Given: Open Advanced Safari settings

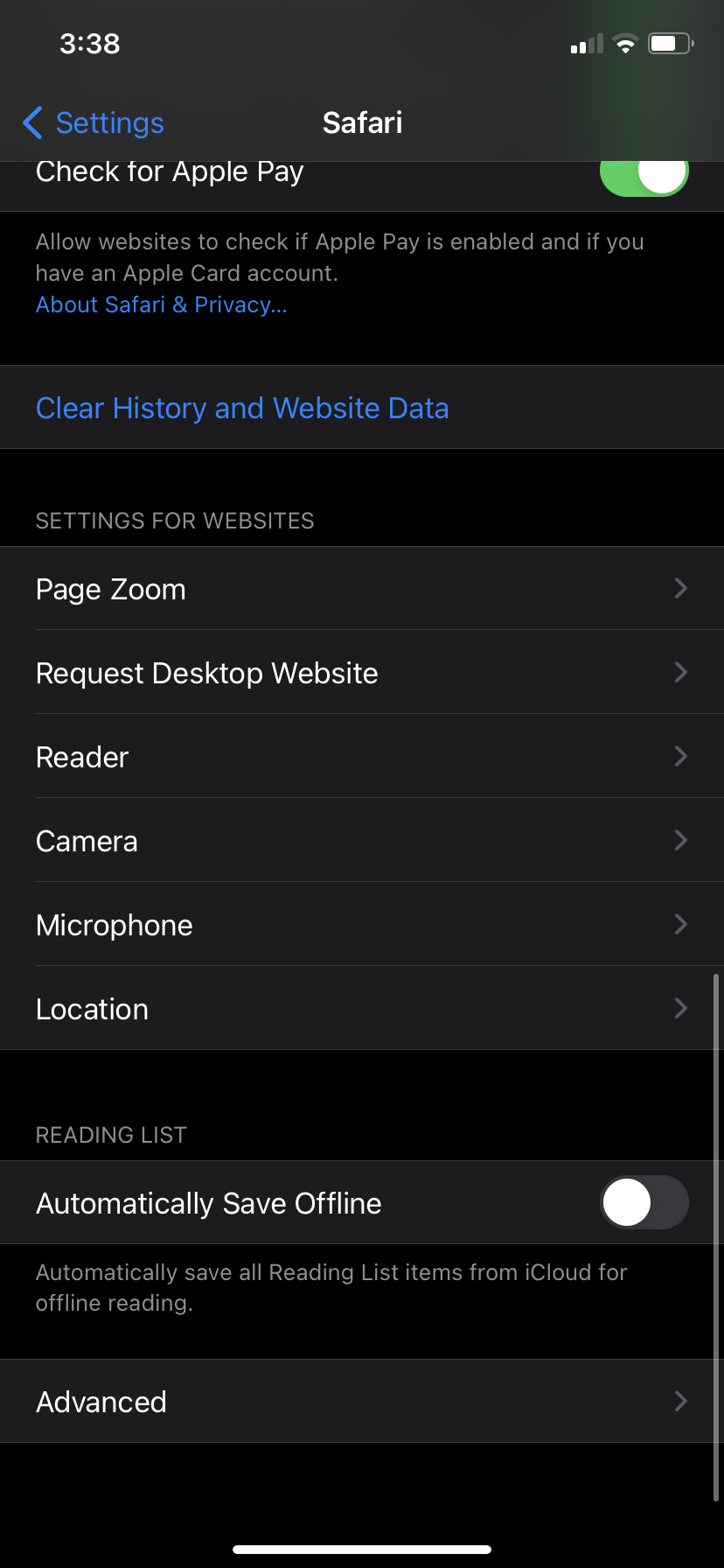Looking at the screenshot, I should 362,1402.
